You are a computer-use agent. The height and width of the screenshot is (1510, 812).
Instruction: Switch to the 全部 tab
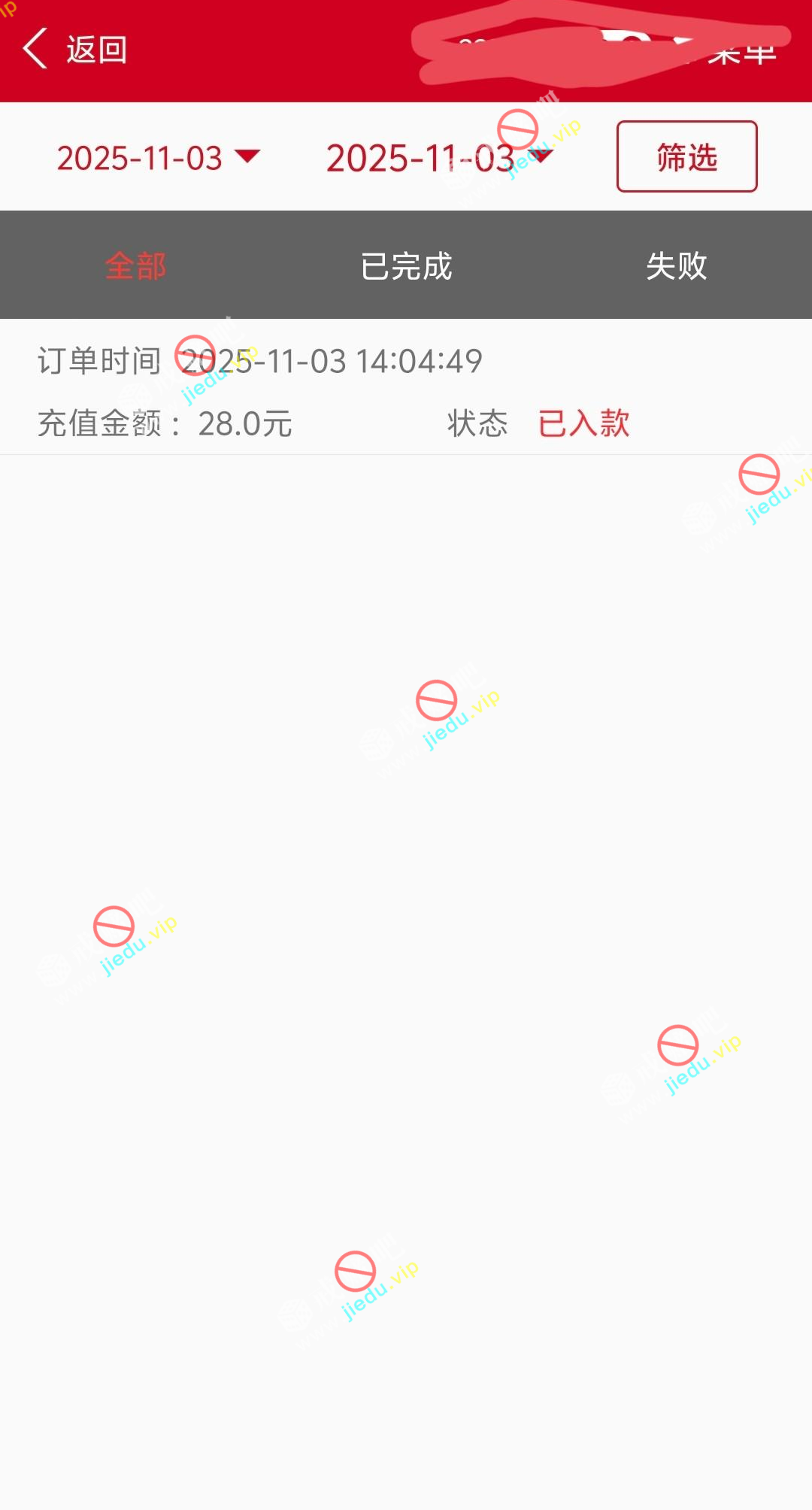pos(135,265)
